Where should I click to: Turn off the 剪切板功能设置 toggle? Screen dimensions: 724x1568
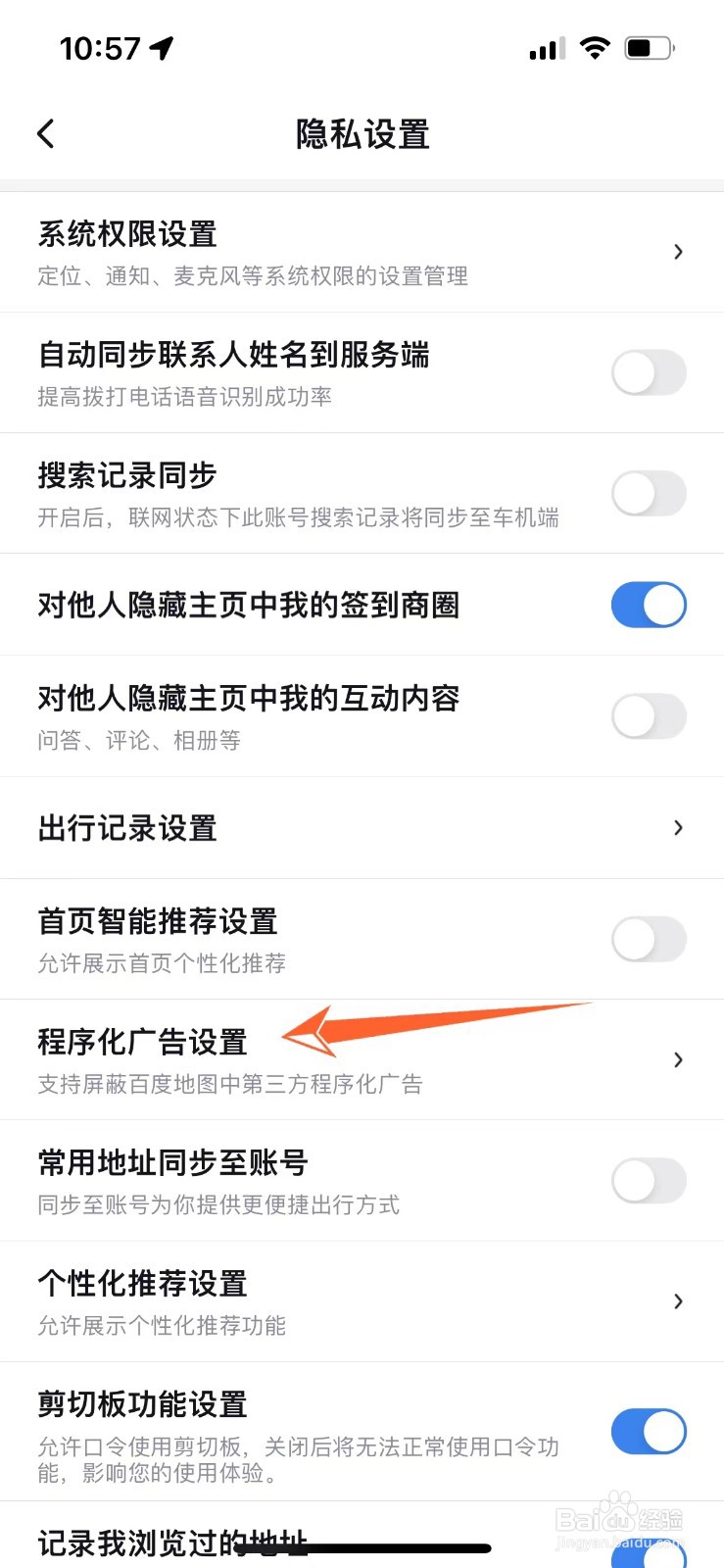[x=649, y=1431]
